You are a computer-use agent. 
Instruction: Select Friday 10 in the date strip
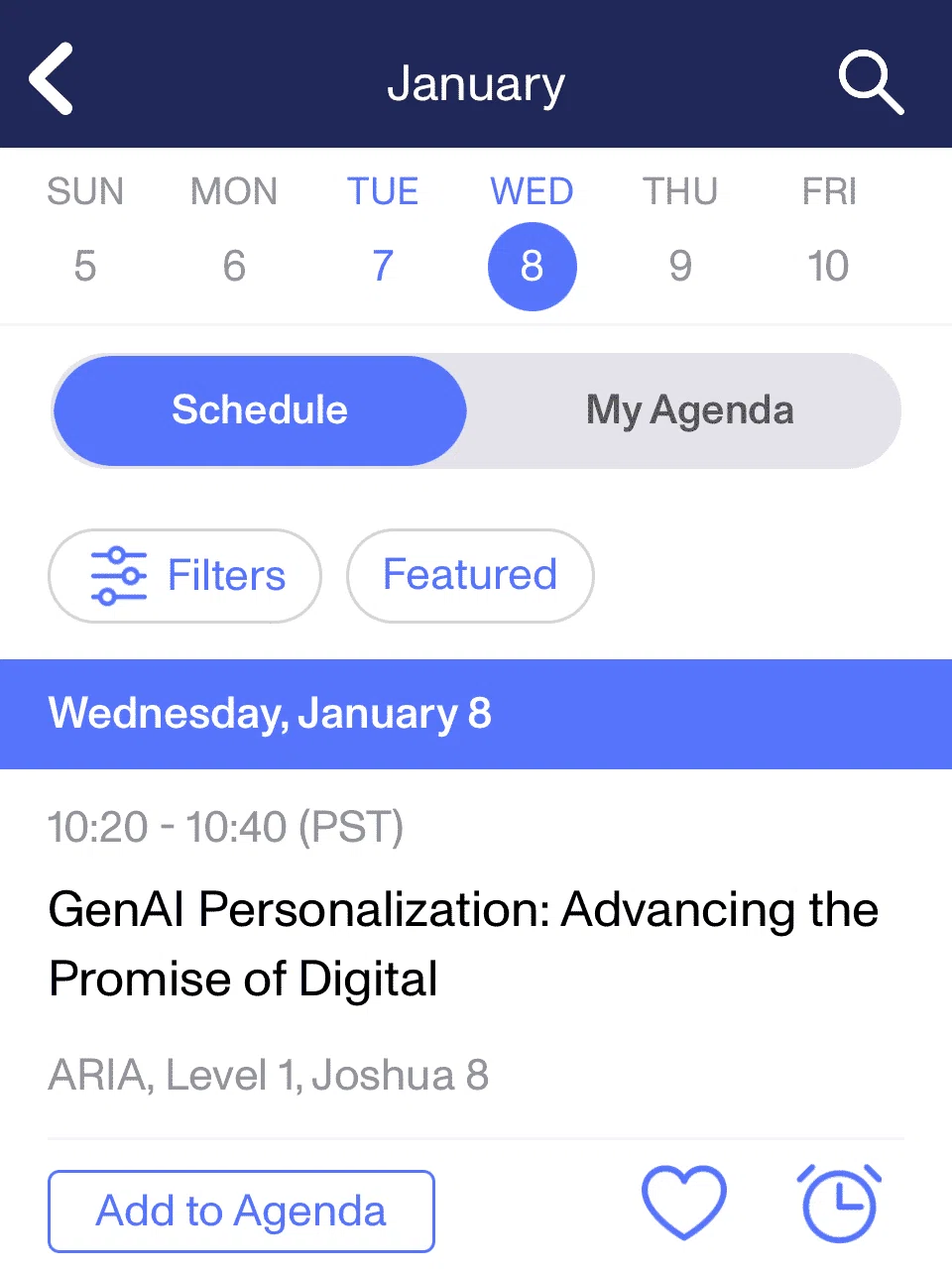pyautogui.click(x=829, y=230)
